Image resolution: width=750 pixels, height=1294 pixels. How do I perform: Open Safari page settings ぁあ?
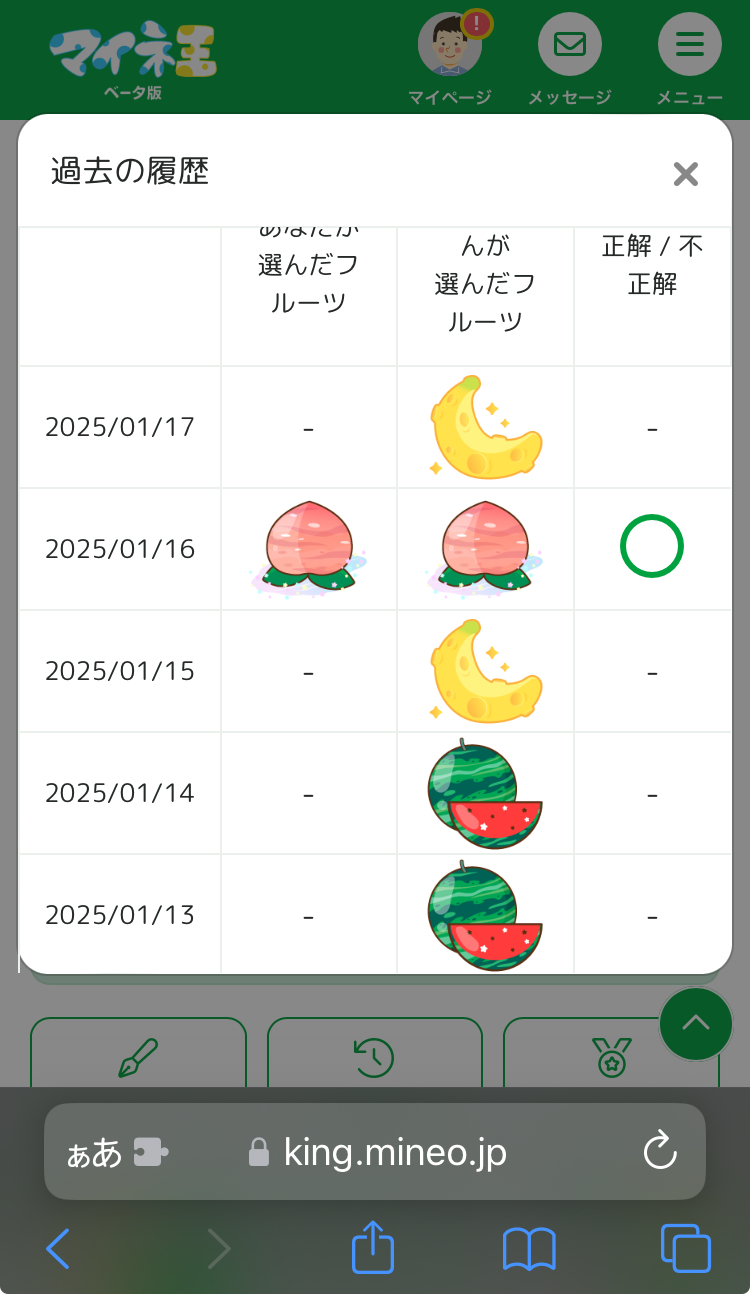click(94, 1153)
